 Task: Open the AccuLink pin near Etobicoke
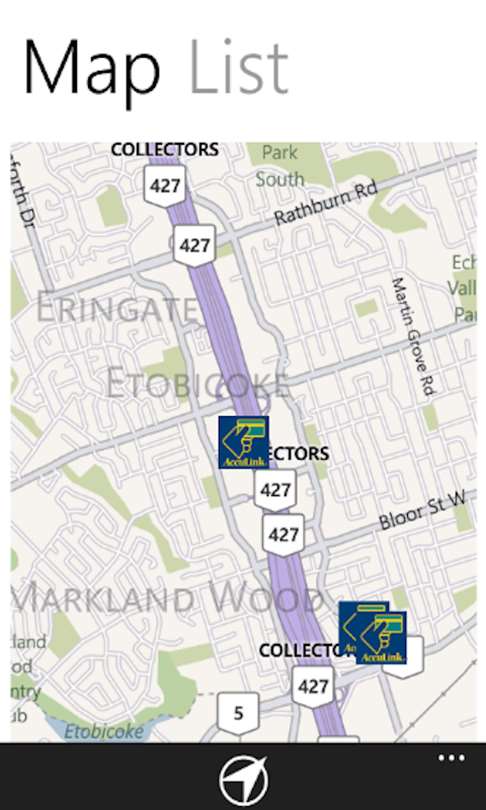coord(243,442)
